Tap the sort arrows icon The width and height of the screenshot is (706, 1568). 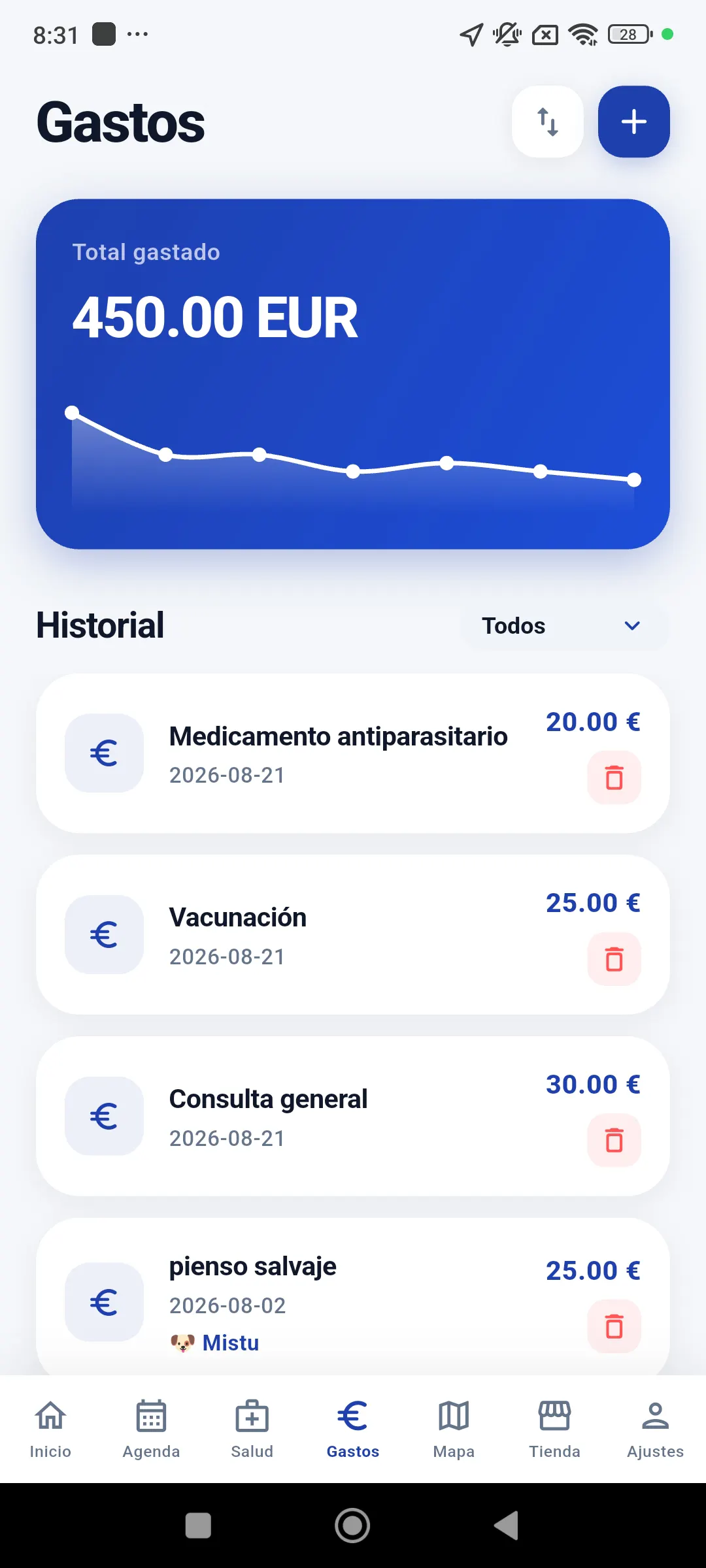547,122
